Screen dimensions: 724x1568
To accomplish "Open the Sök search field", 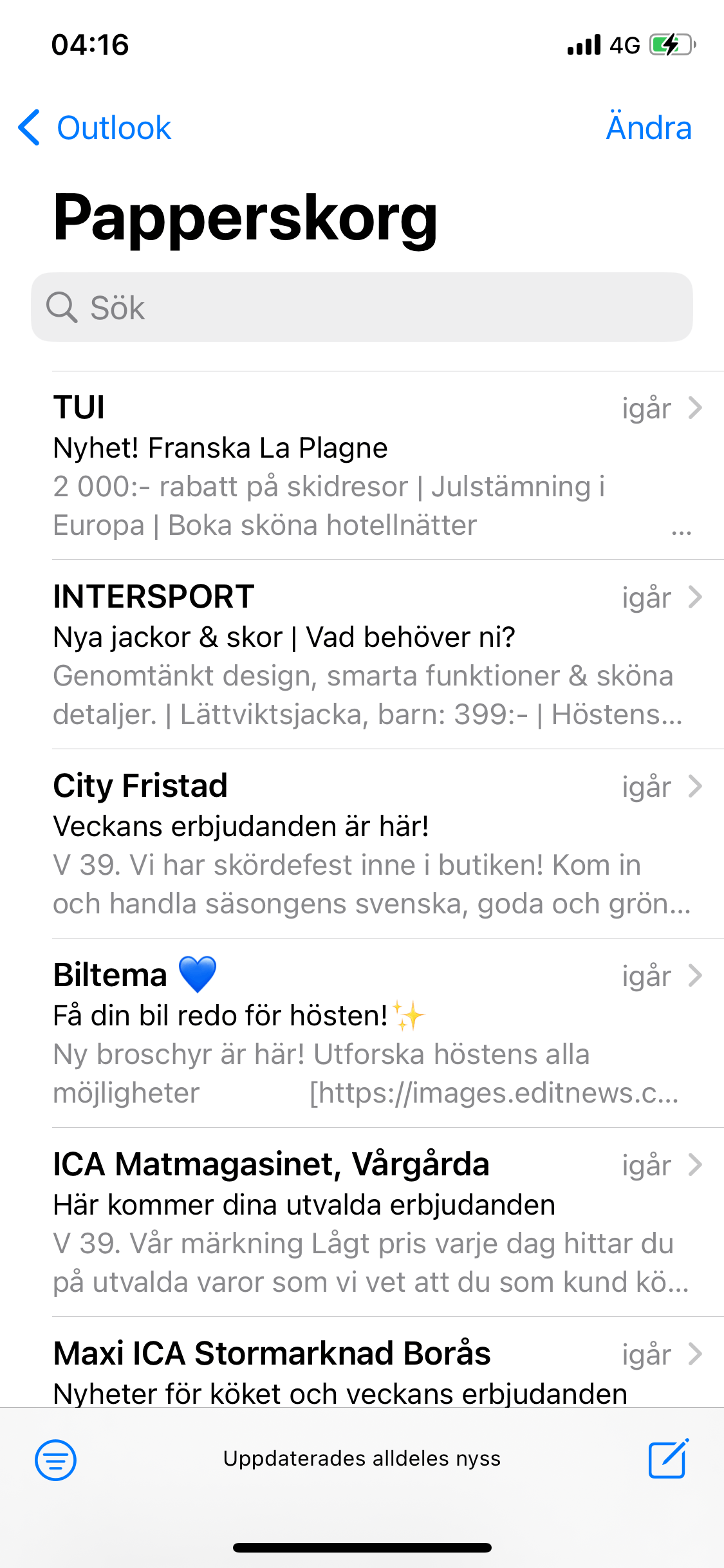I will tap(362, 307).
